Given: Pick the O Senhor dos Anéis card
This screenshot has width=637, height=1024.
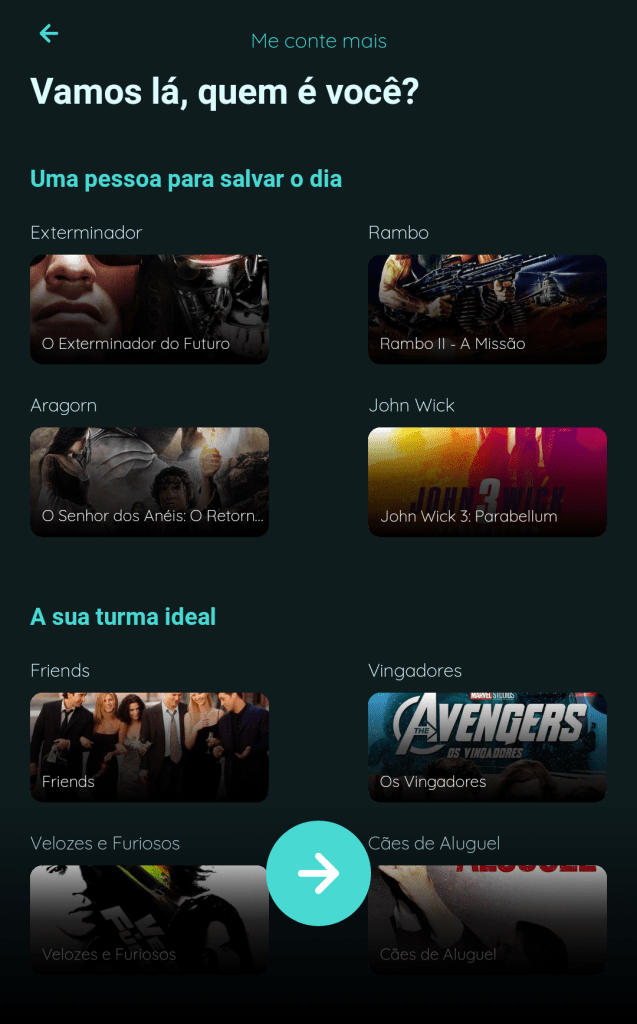Looking at the screenshot, I should tap(149, 482).
